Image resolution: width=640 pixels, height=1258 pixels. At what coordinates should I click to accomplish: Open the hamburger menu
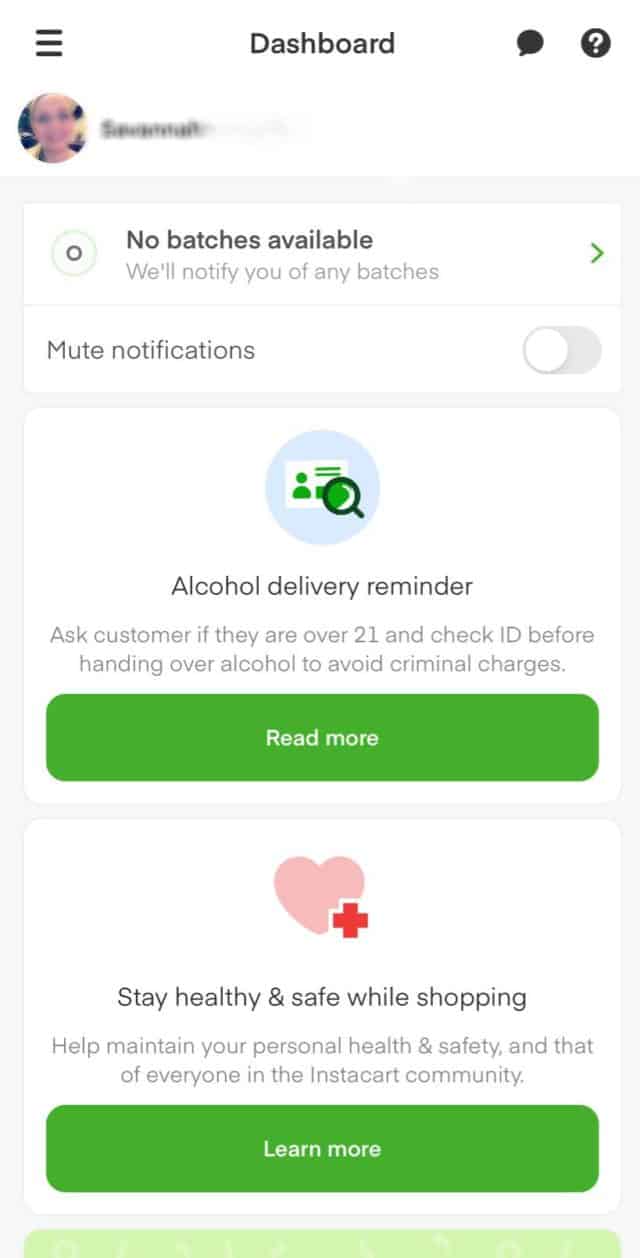[49, 44]
